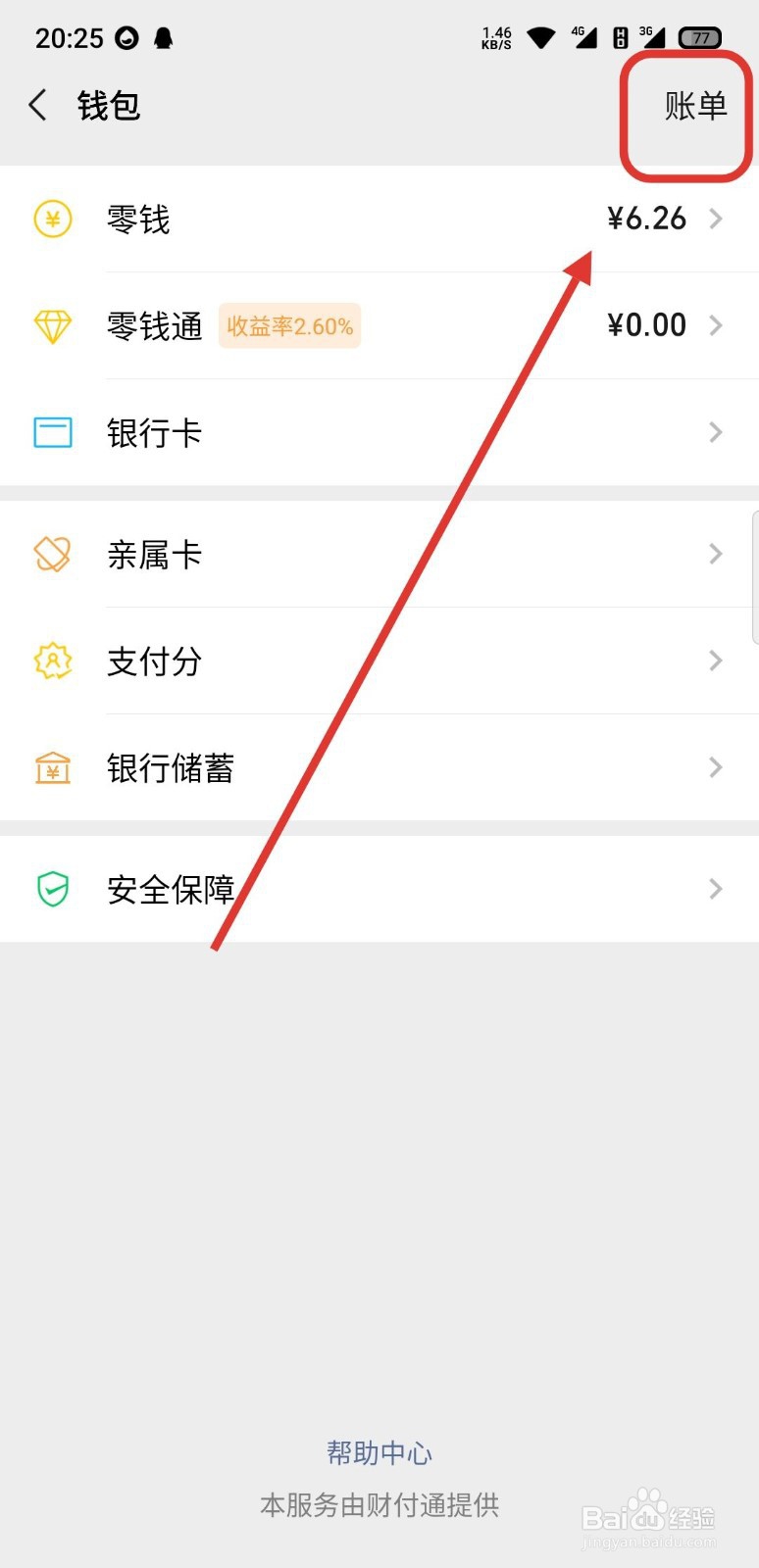759x1568 pixels.
Task: Tap the ¥6.26 balance amount
Action: 647,220
